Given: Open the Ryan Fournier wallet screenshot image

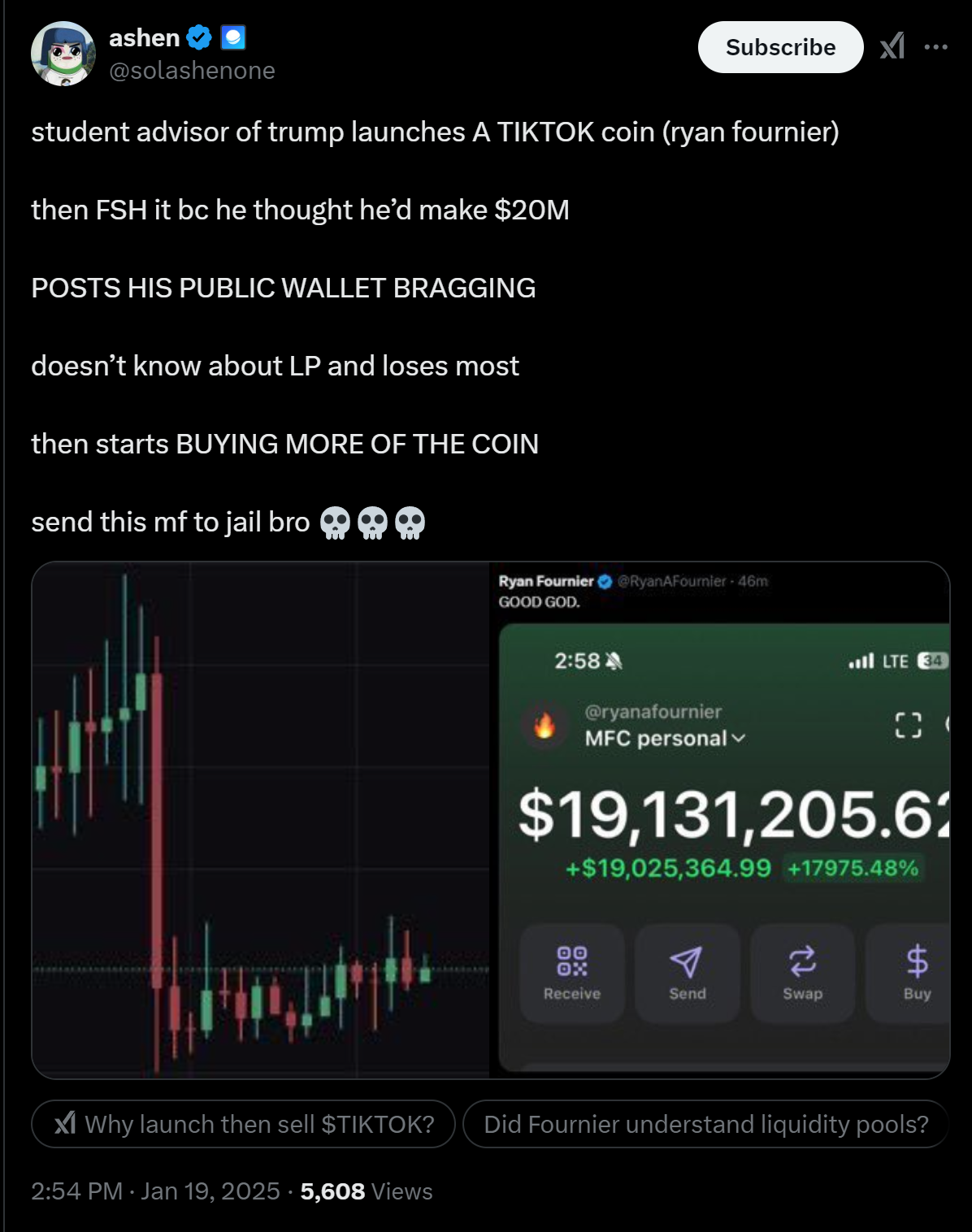Looking at the screenshot, I should pos(720,820).
